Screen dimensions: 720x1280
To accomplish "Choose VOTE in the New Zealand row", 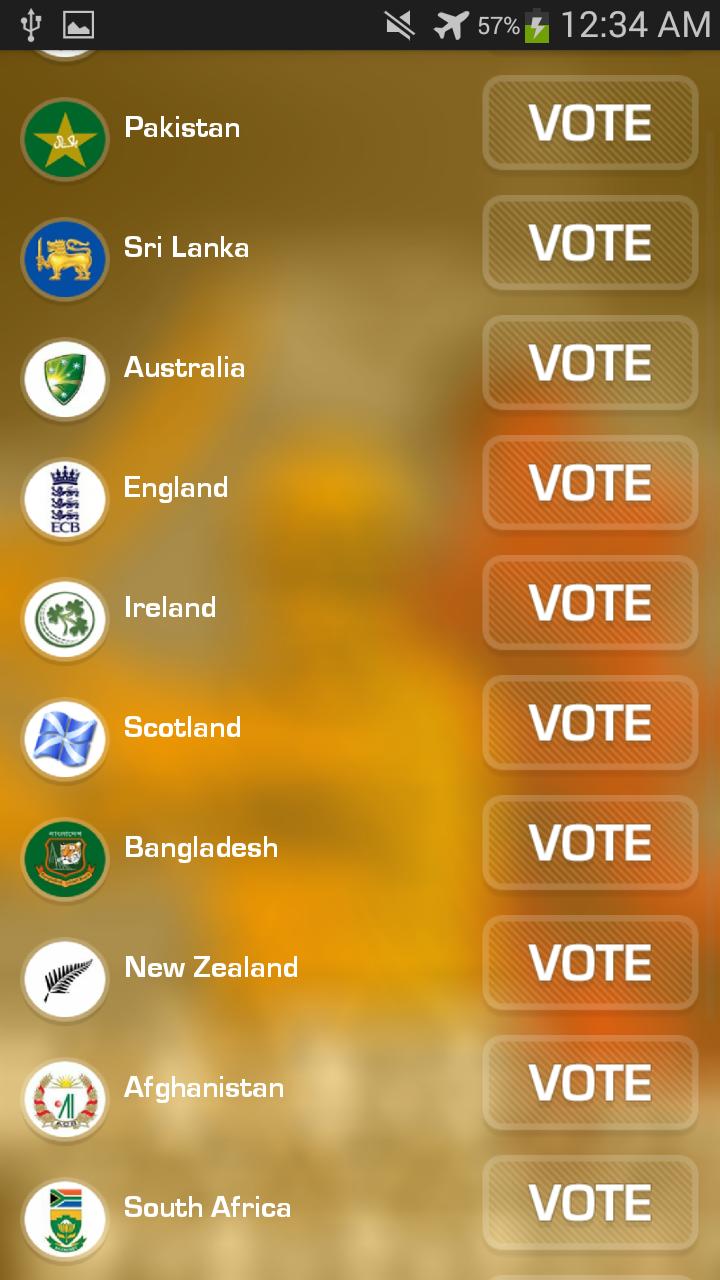I will [x=590, y=964].
